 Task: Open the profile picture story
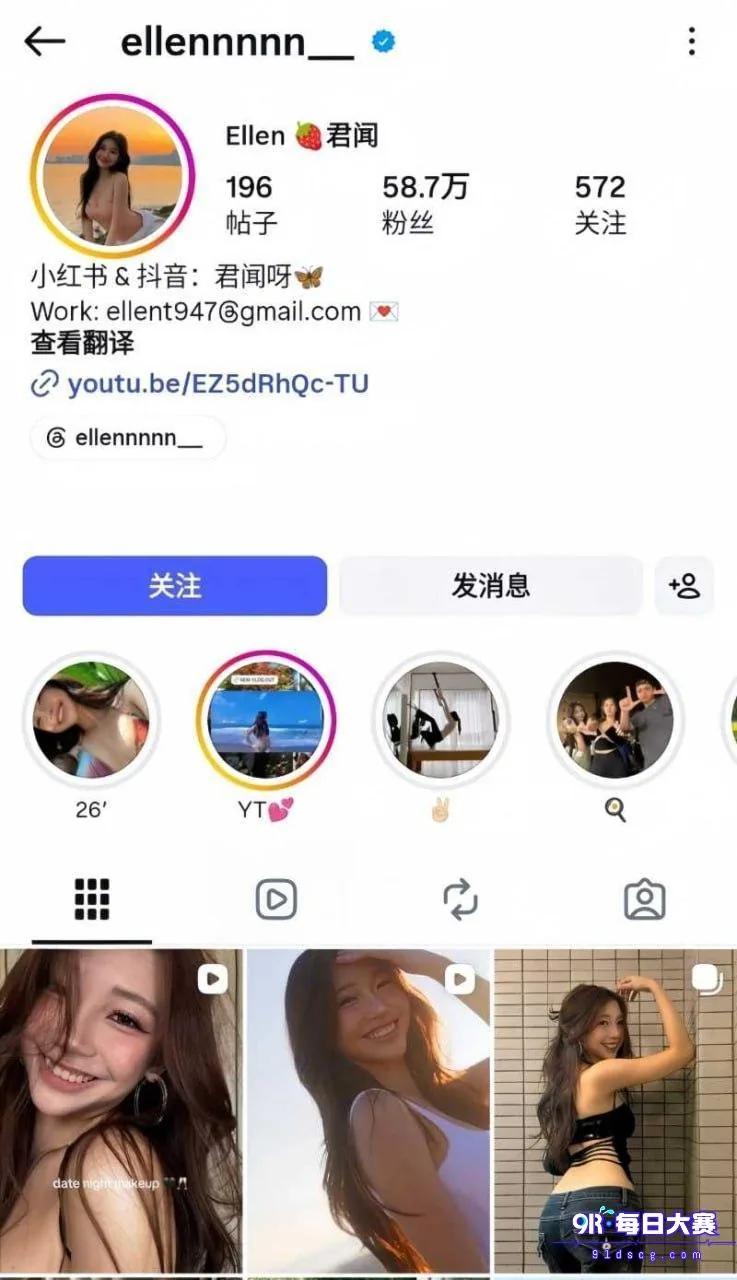[112, 176]
